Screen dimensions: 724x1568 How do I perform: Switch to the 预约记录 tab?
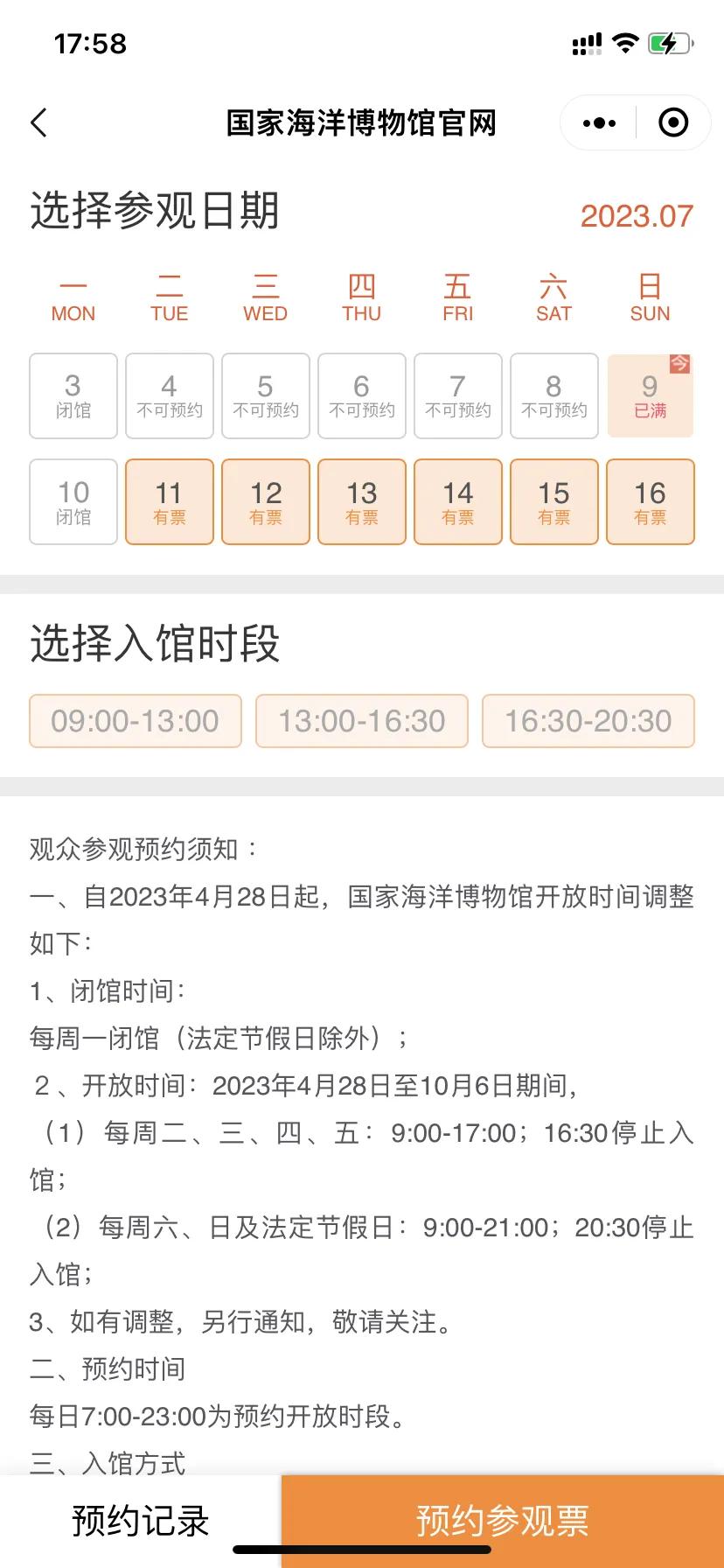click(x=140, y=1520)
